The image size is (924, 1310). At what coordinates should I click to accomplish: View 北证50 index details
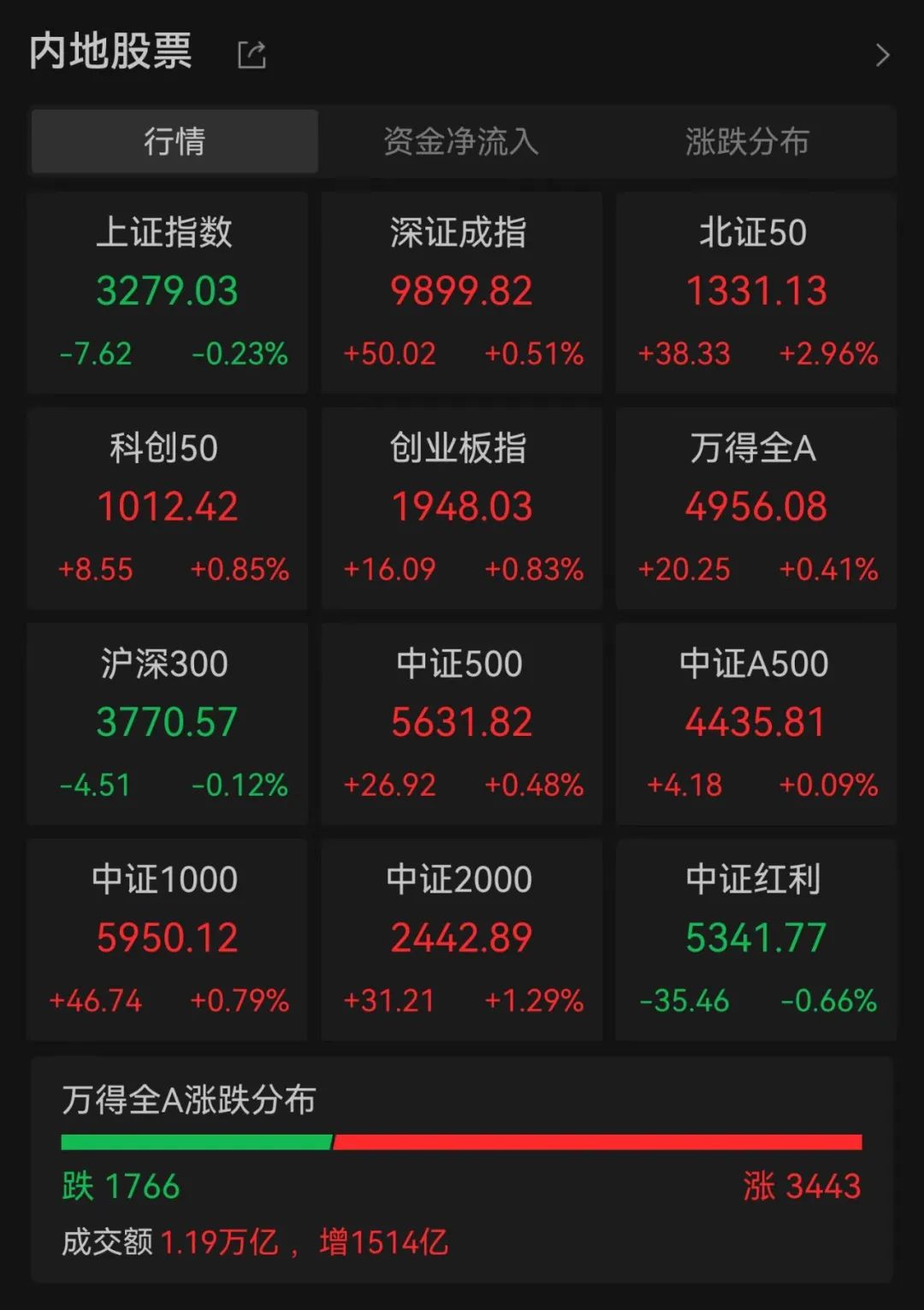coord(756,293)
